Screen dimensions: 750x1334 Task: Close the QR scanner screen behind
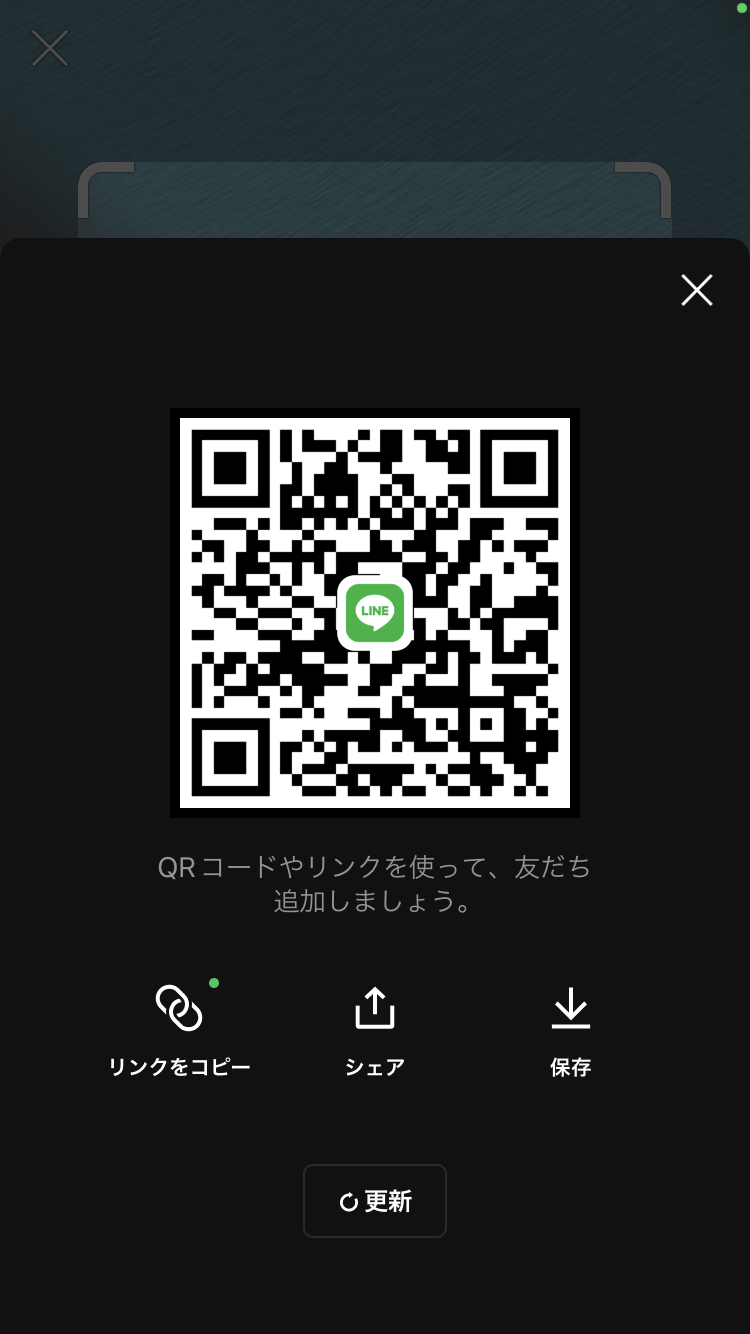[x=50, y=48]
